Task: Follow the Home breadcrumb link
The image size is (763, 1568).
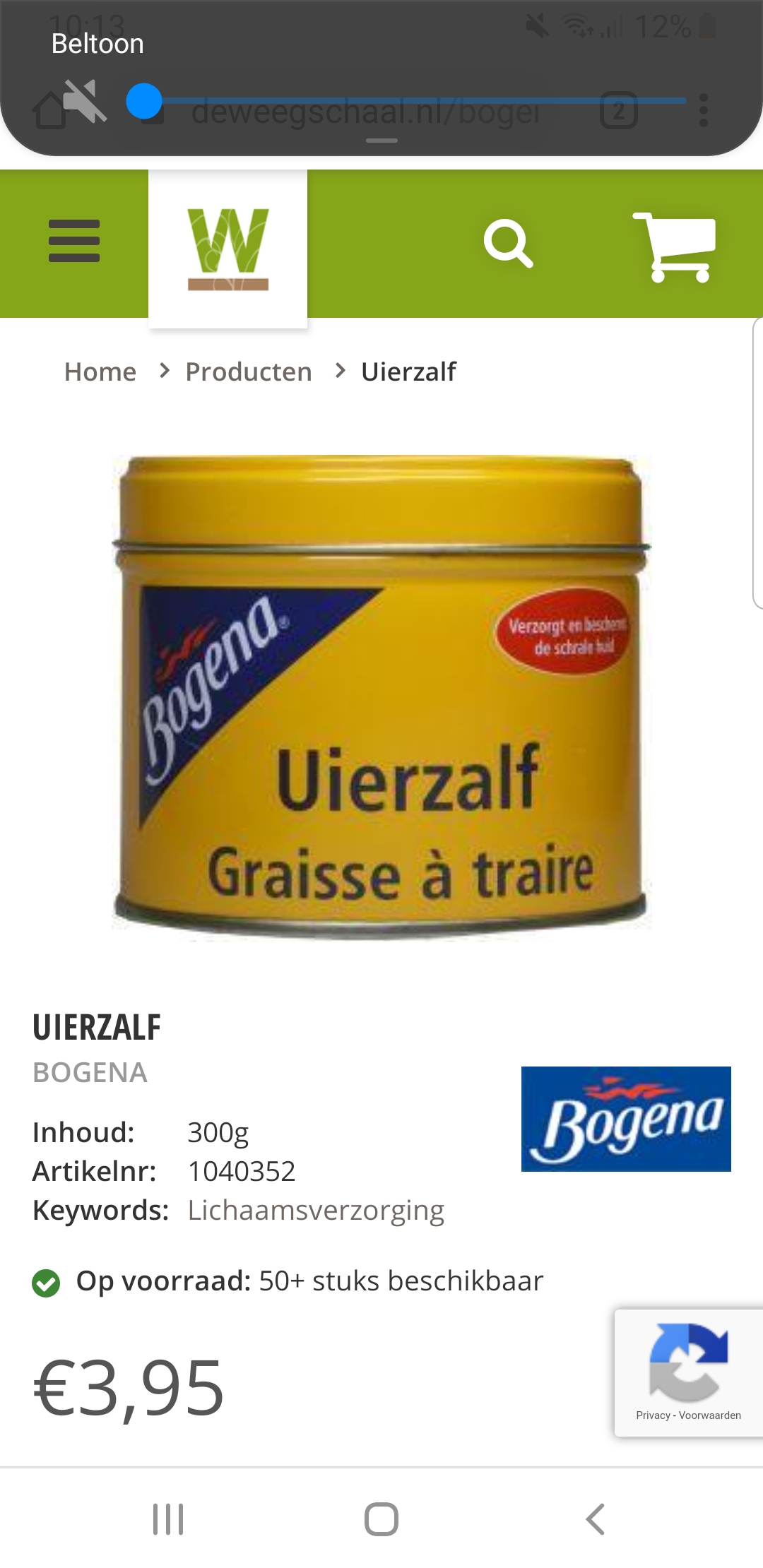Action: [100, 372]
